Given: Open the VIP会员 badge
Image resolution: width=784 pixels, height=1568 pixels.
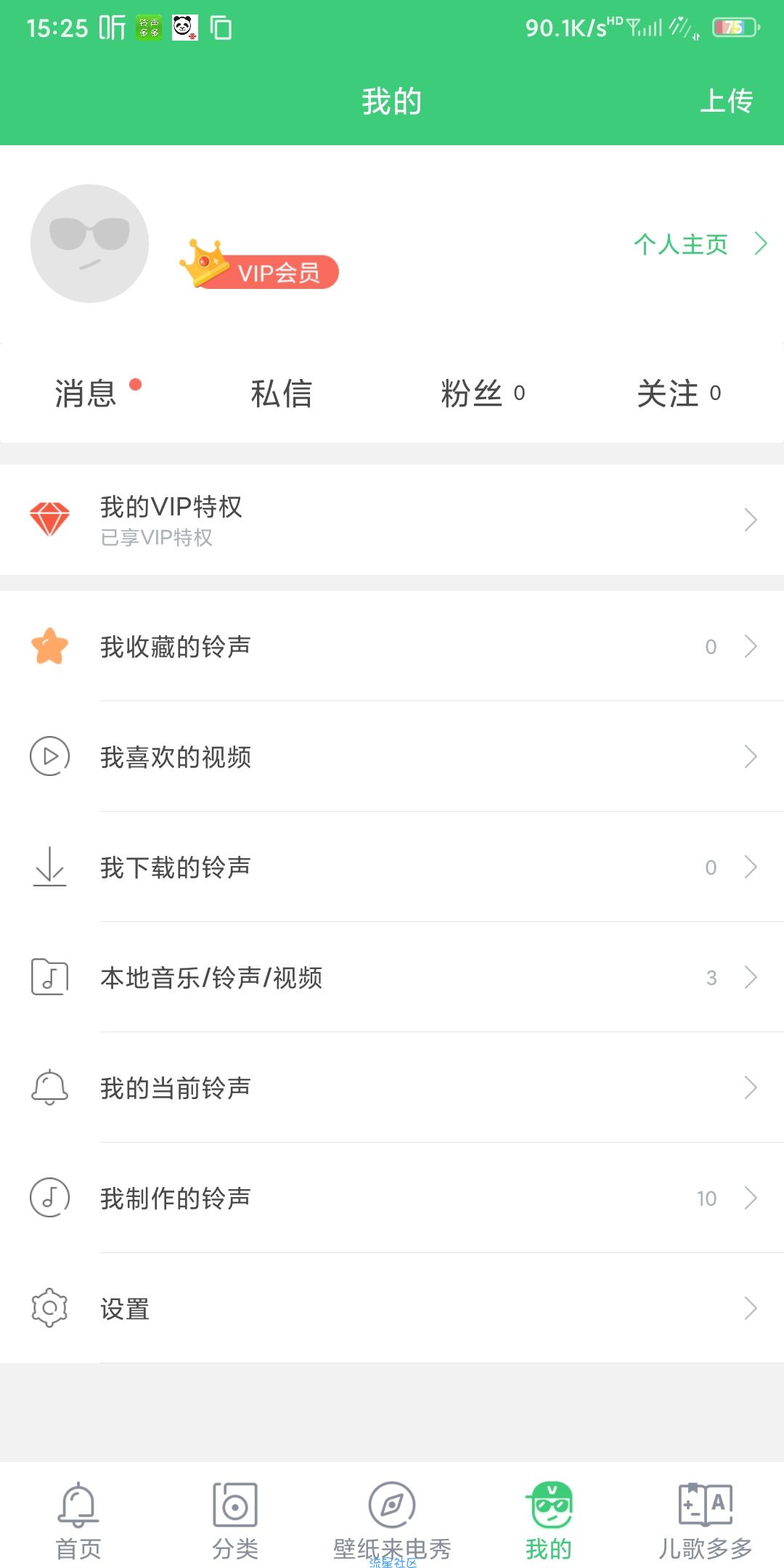Looking at the screenshot, I should click(259, 265).
